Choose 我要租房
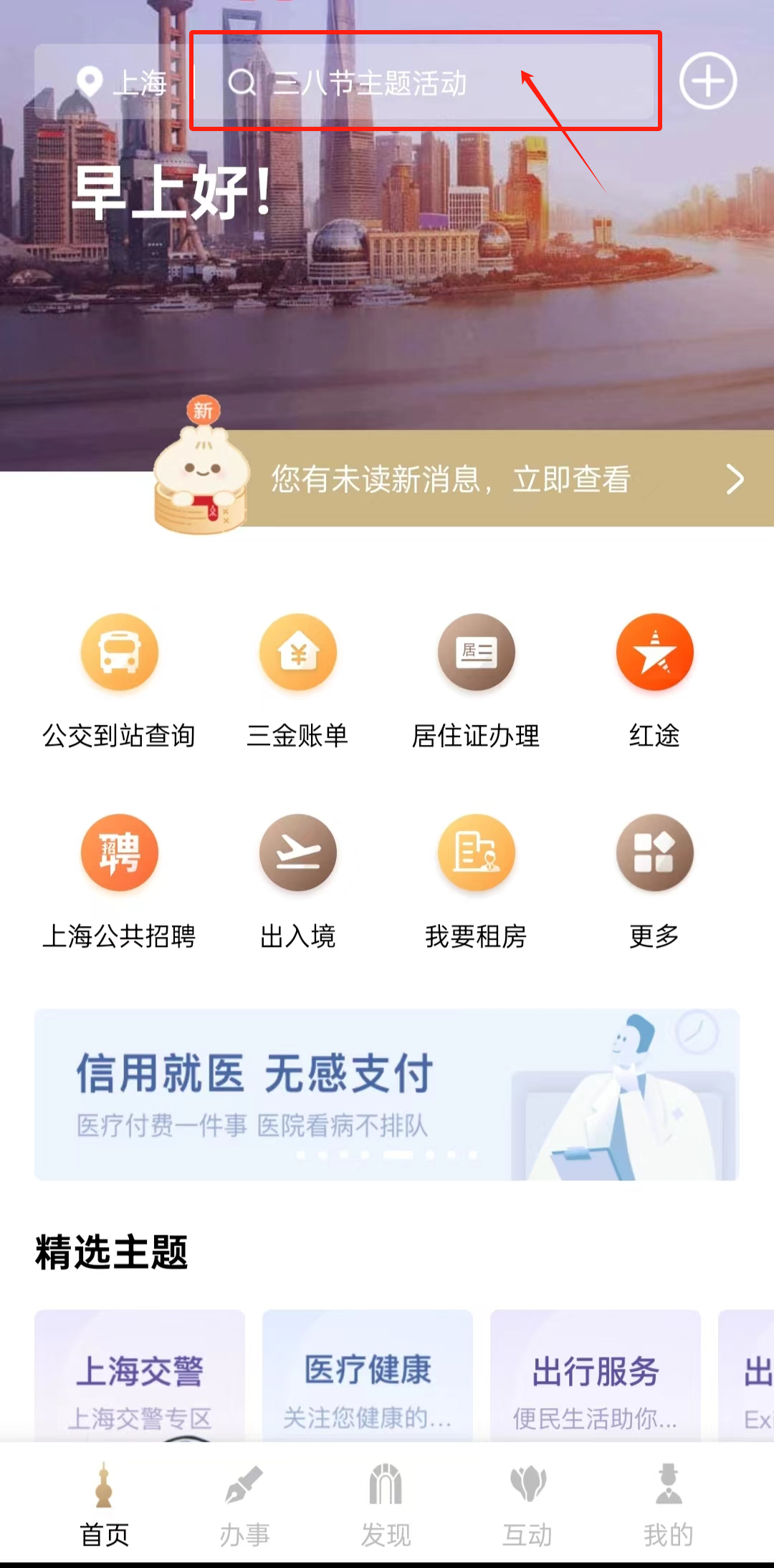This screenshot has height=1568, width=774. click(476, 881)
